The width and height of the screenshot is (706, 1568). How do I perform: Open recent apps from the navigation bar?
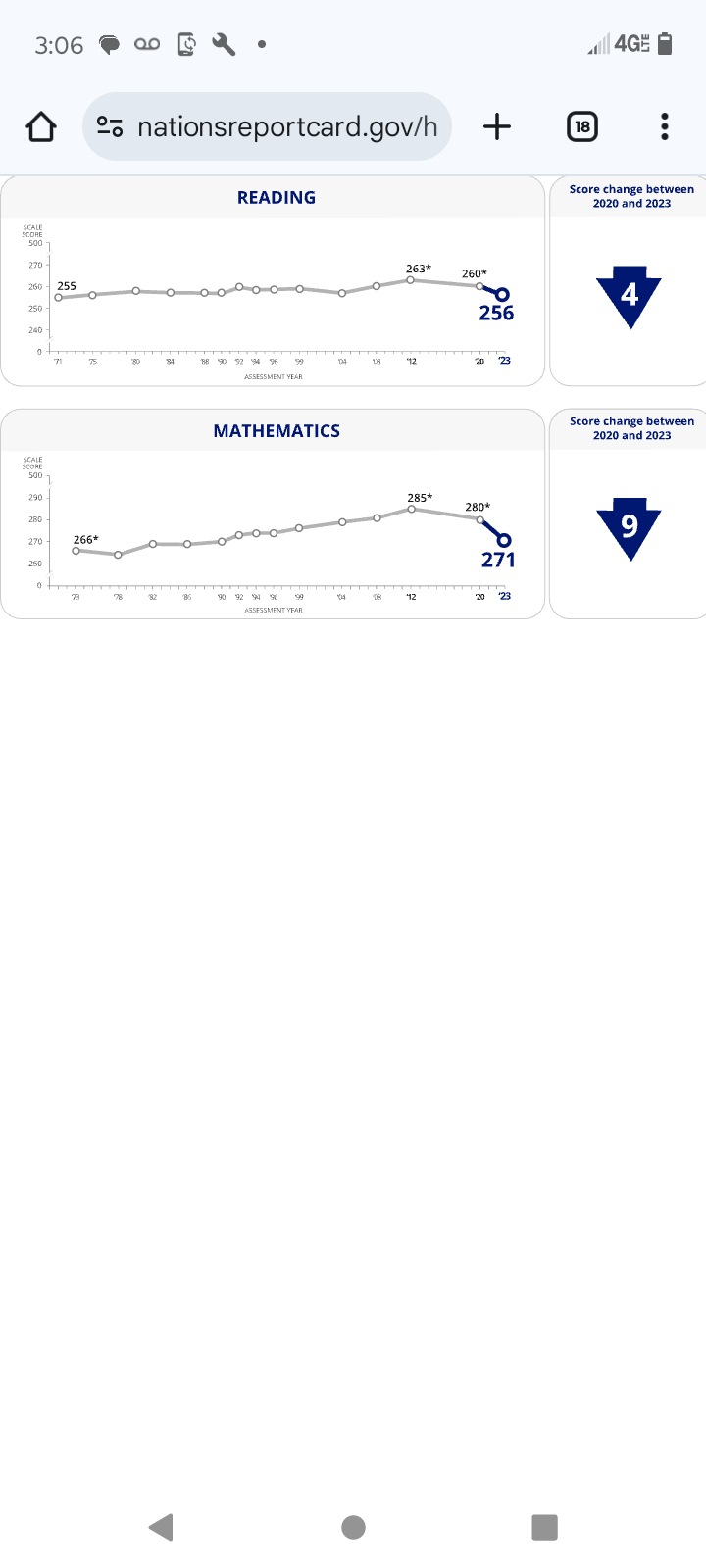pos(544,1527)
